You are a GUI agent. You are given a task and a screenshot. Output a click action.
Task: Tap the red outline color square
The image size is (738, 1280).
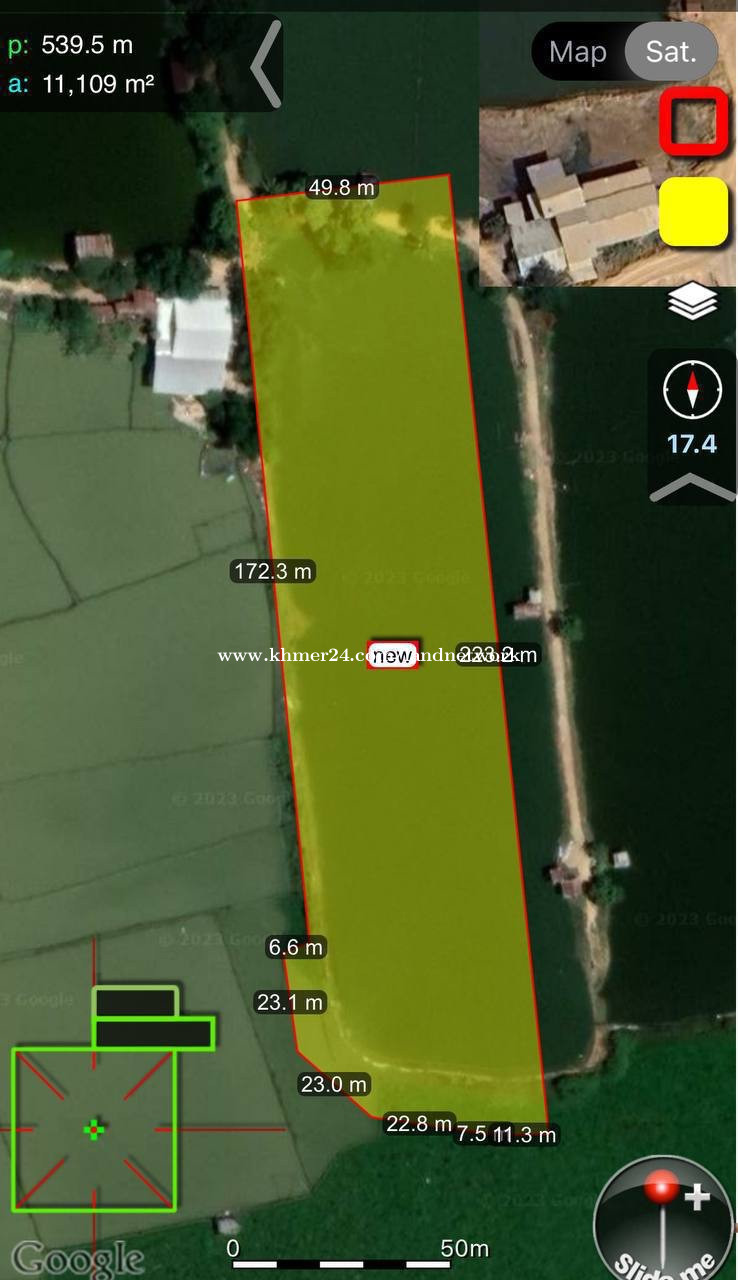coord(693,122)
